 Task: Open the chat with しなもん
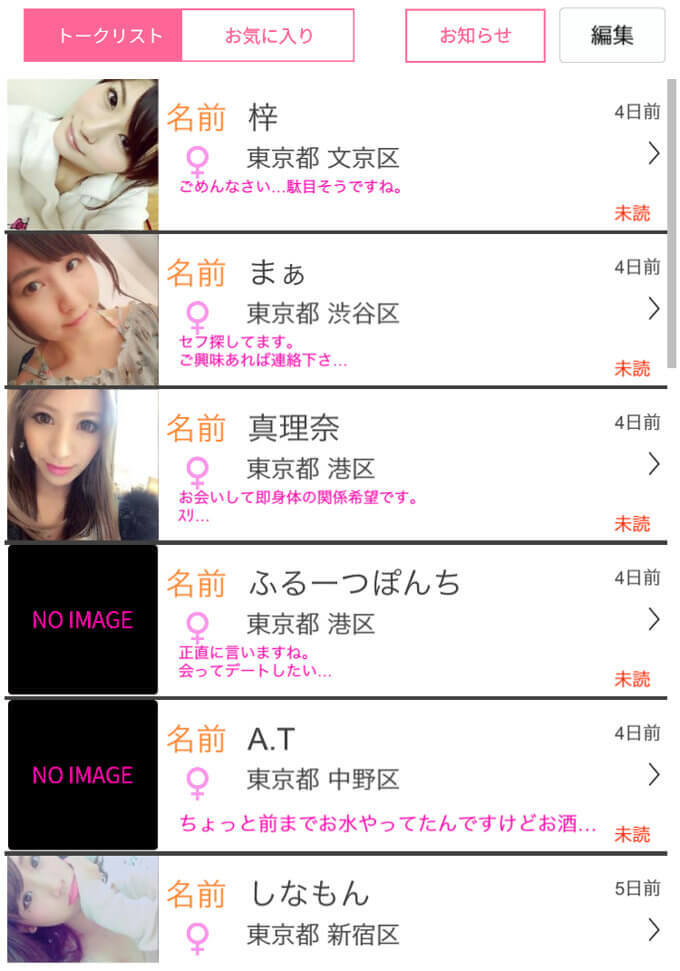pos(400,910)
